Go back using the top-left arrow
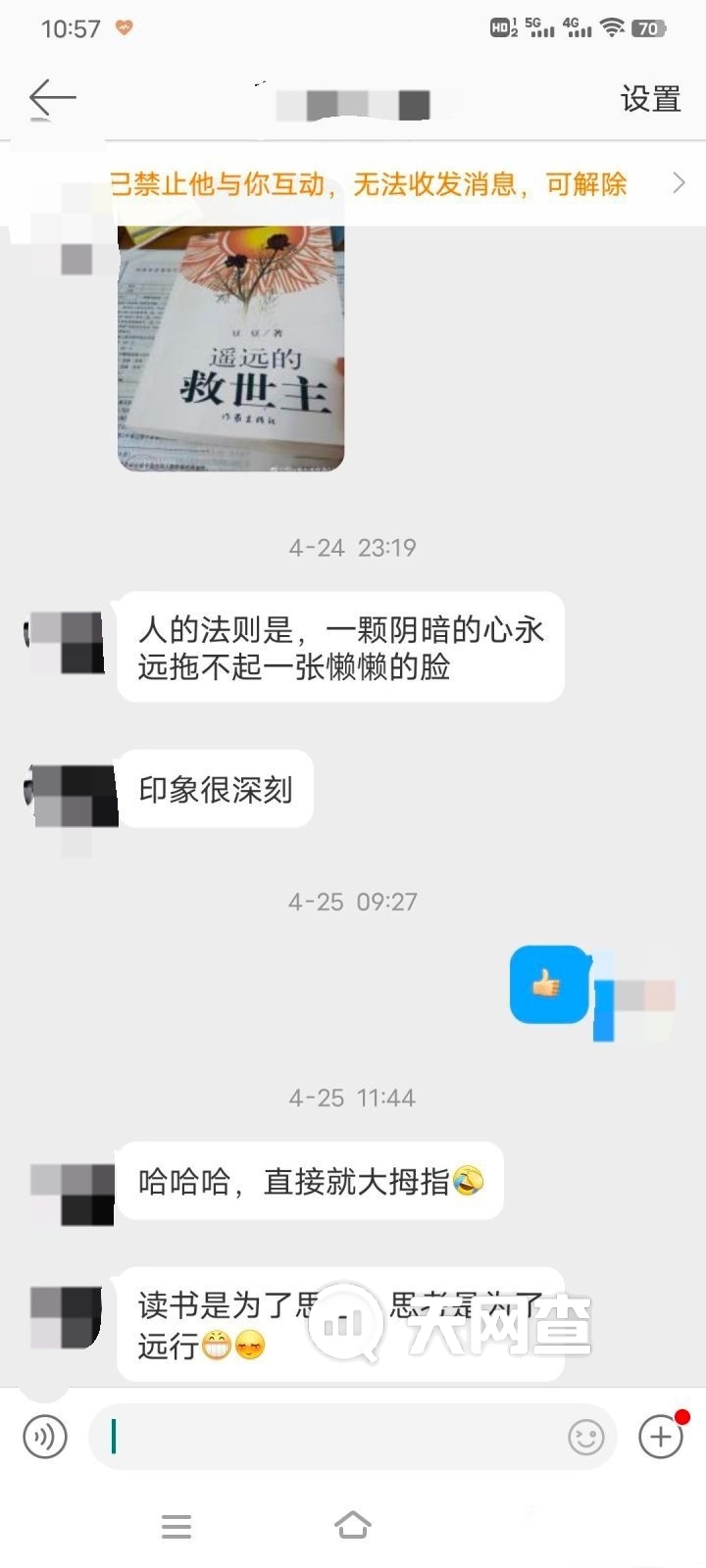This screenshot has height=1568, width=706. 52,97
